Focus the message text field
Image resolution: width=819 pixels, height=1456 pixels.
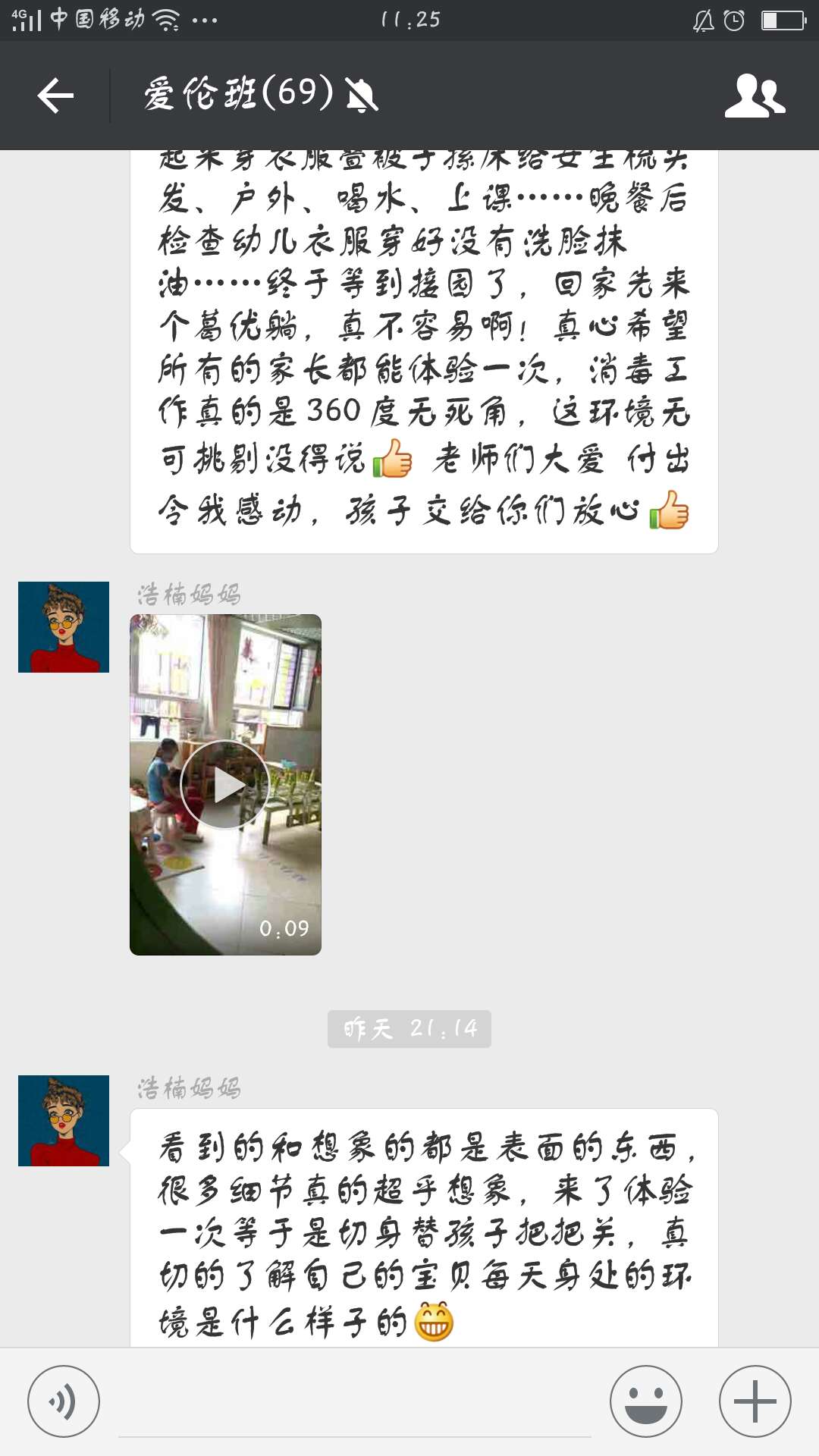(x=354, y=1403)
